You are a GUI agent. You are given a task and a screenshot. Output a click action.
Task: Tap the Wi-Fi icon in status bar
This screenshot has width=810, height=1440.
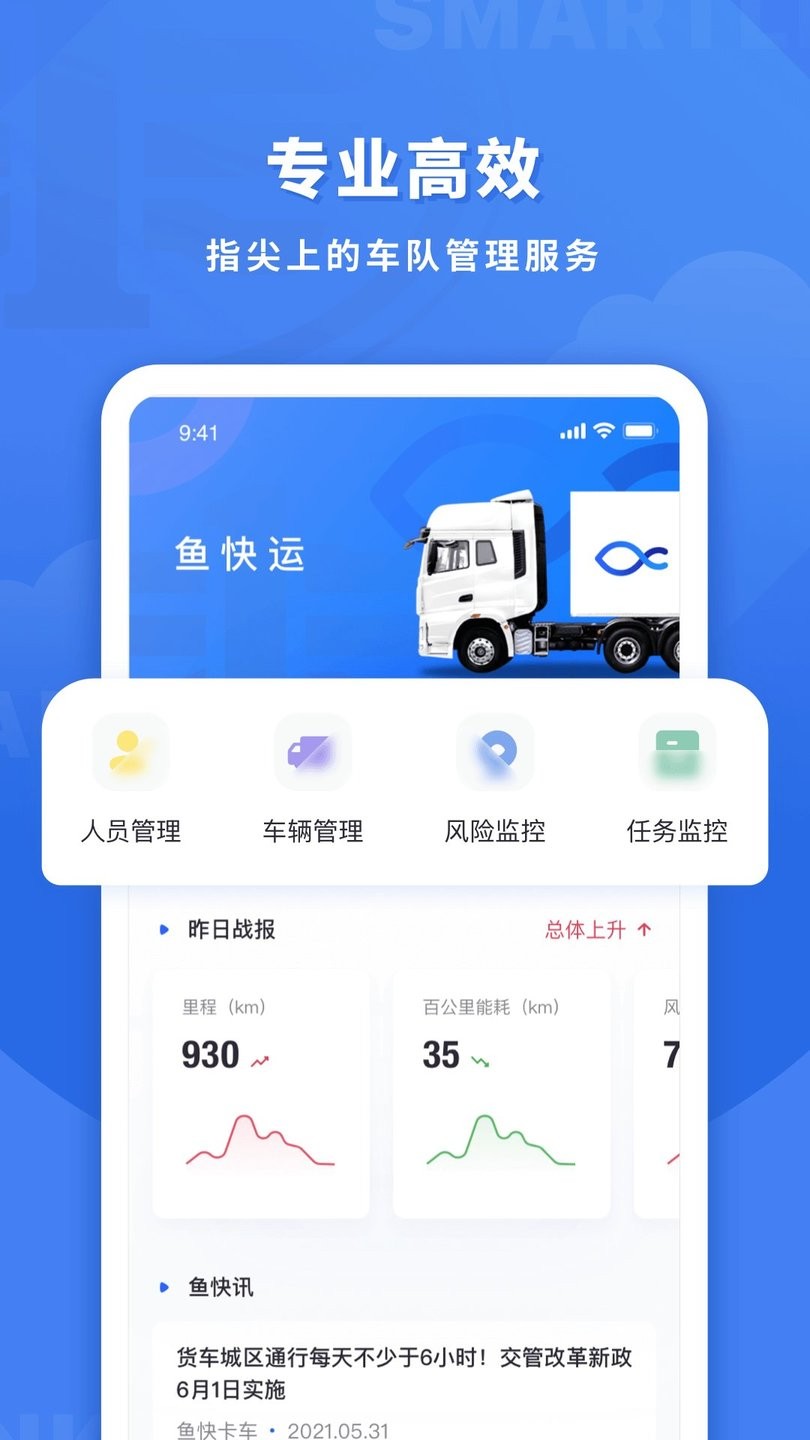click(x=602, y=431)
